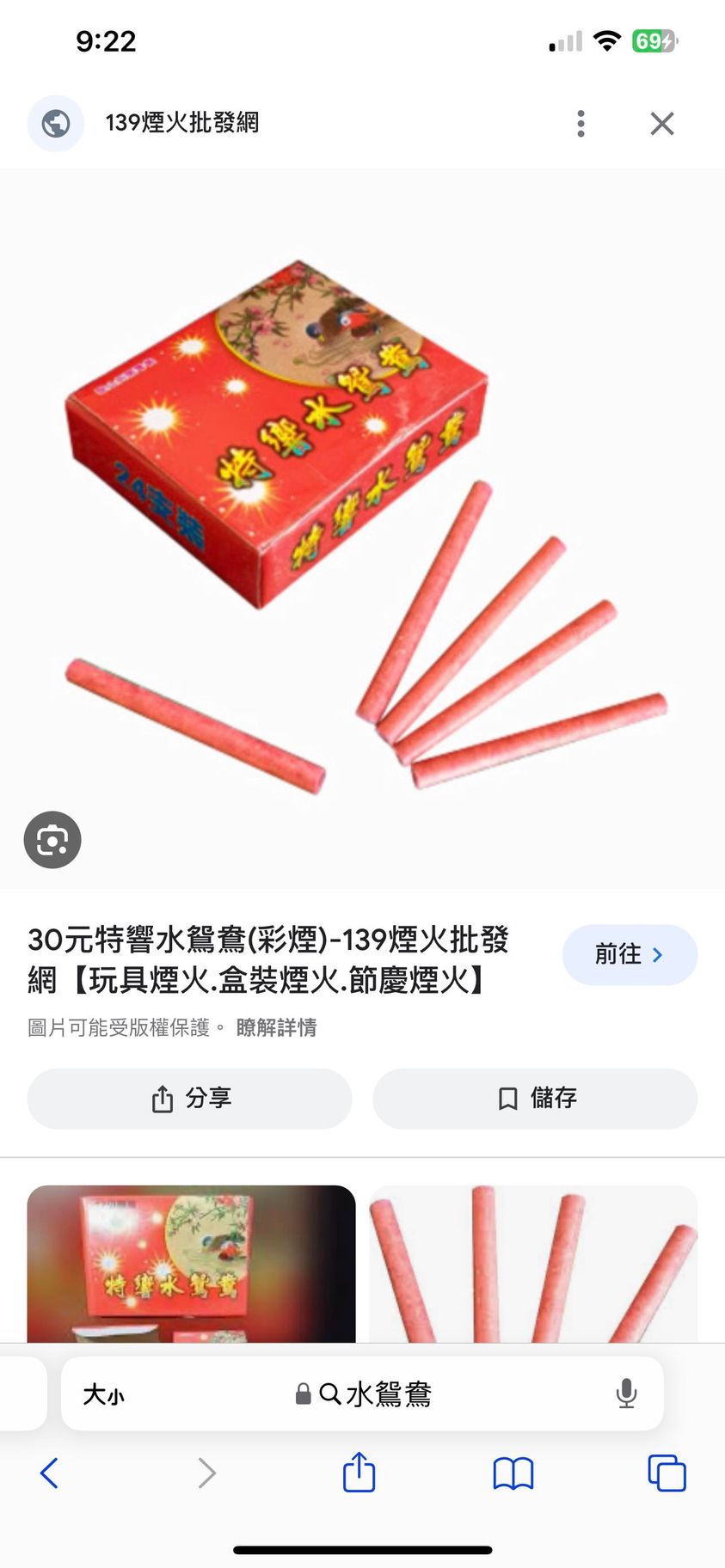Save the image with 儲存 button
Image resolution: width=725 pixels, height=1568 pixels.
click(x=535, y=1099)
